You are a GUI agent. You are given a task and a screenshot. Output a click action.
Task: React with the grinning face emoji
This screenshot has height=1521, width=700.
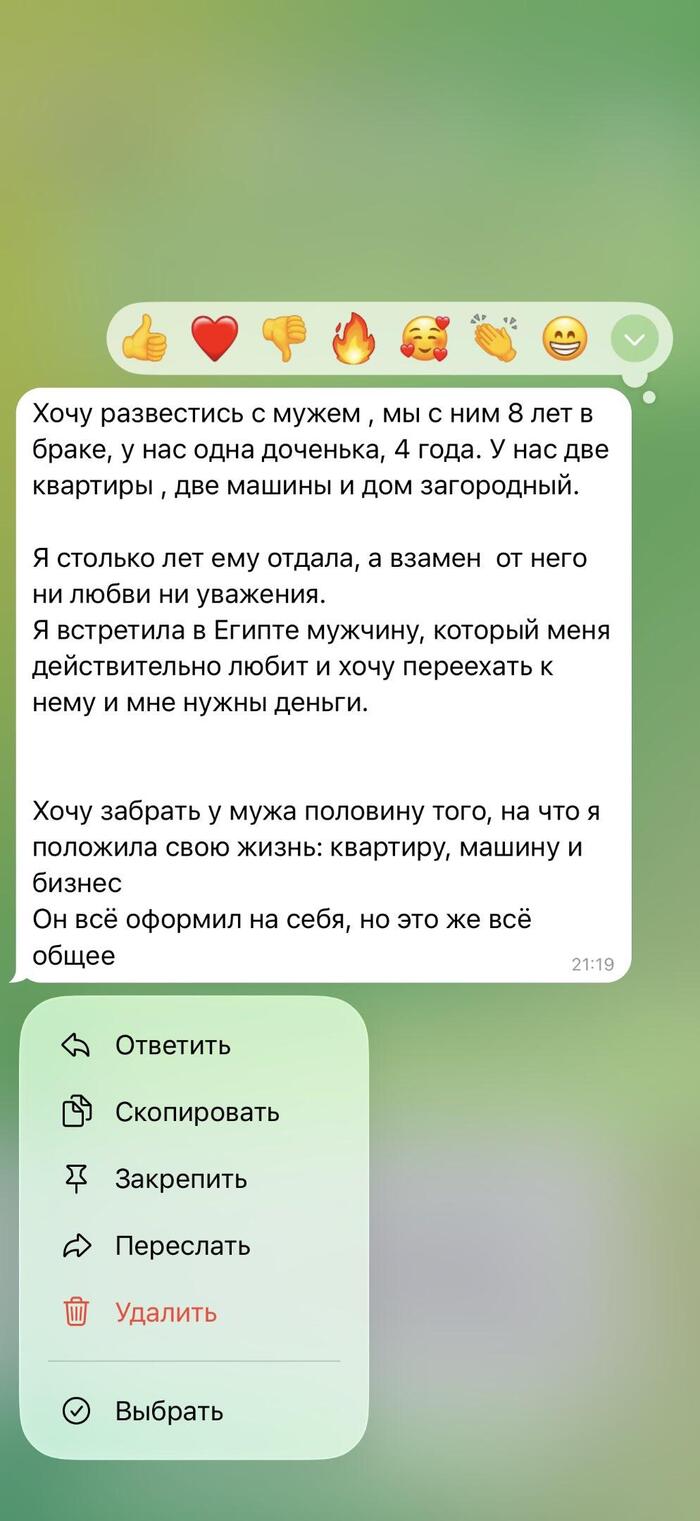coord(565,339)
